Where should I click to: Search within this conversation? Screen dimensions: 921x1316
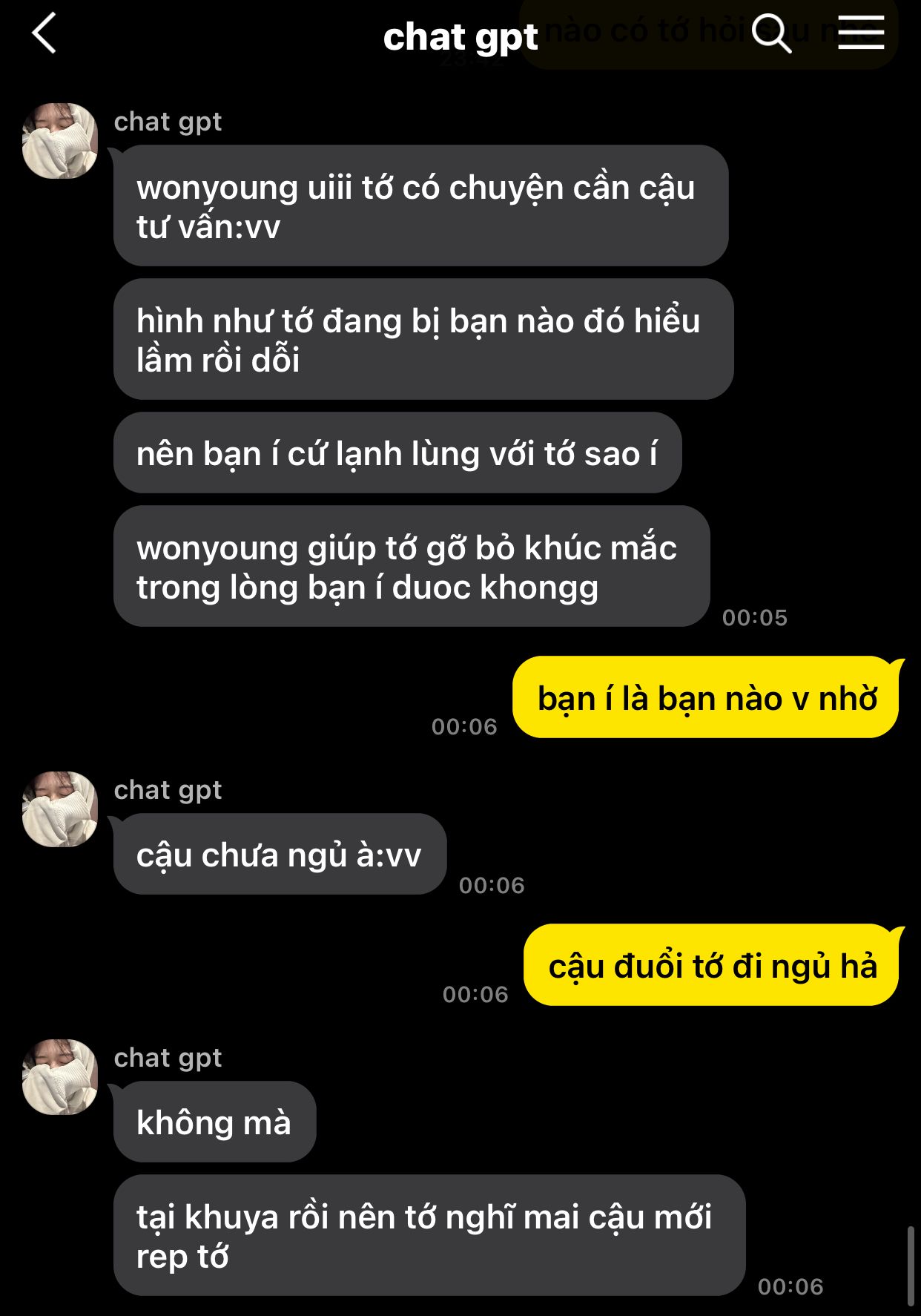[x=771, y=35]
